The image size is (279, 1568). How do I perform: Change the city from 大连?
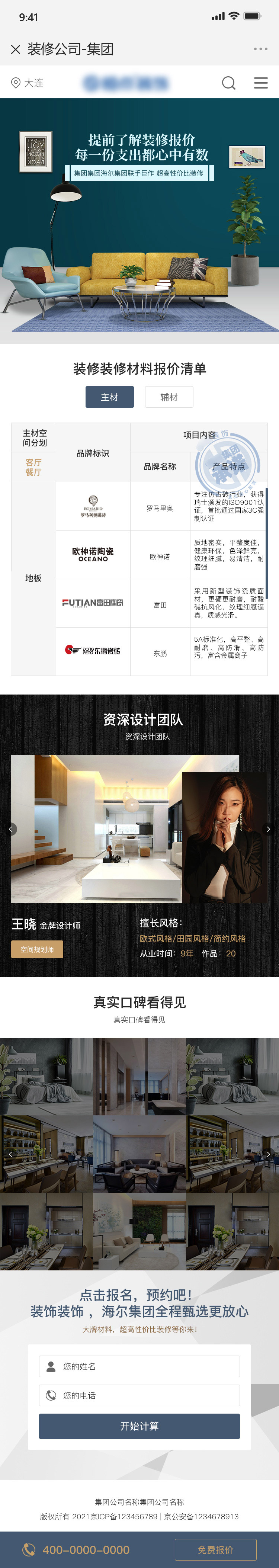(28, 83)
